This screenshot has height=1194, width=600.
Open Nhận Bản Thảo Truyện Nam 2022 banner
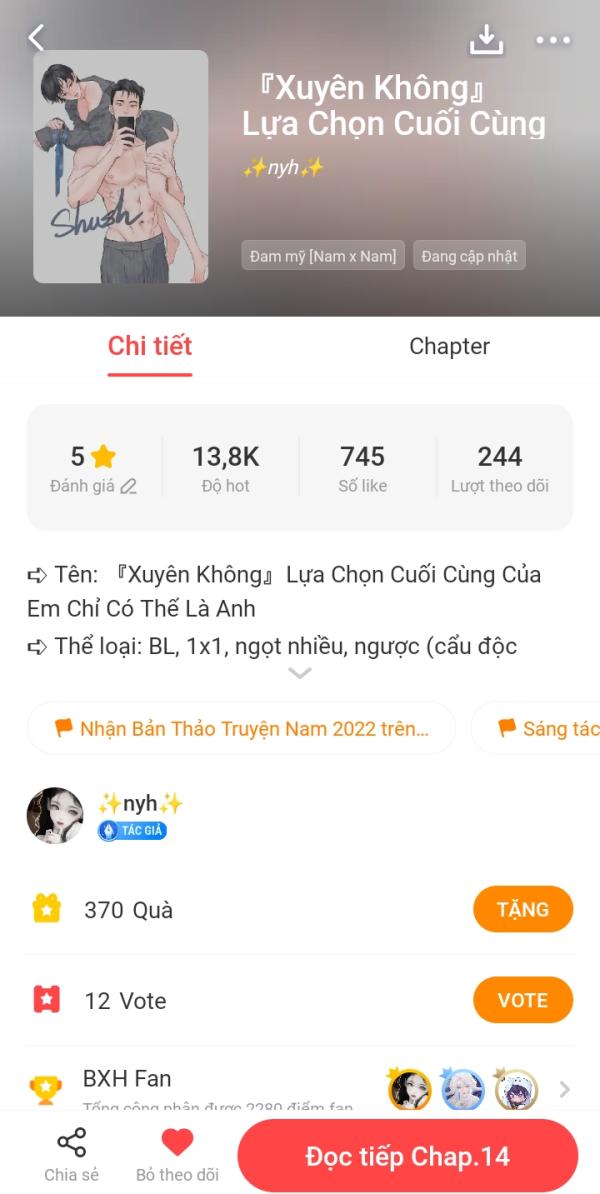(241, 729)
